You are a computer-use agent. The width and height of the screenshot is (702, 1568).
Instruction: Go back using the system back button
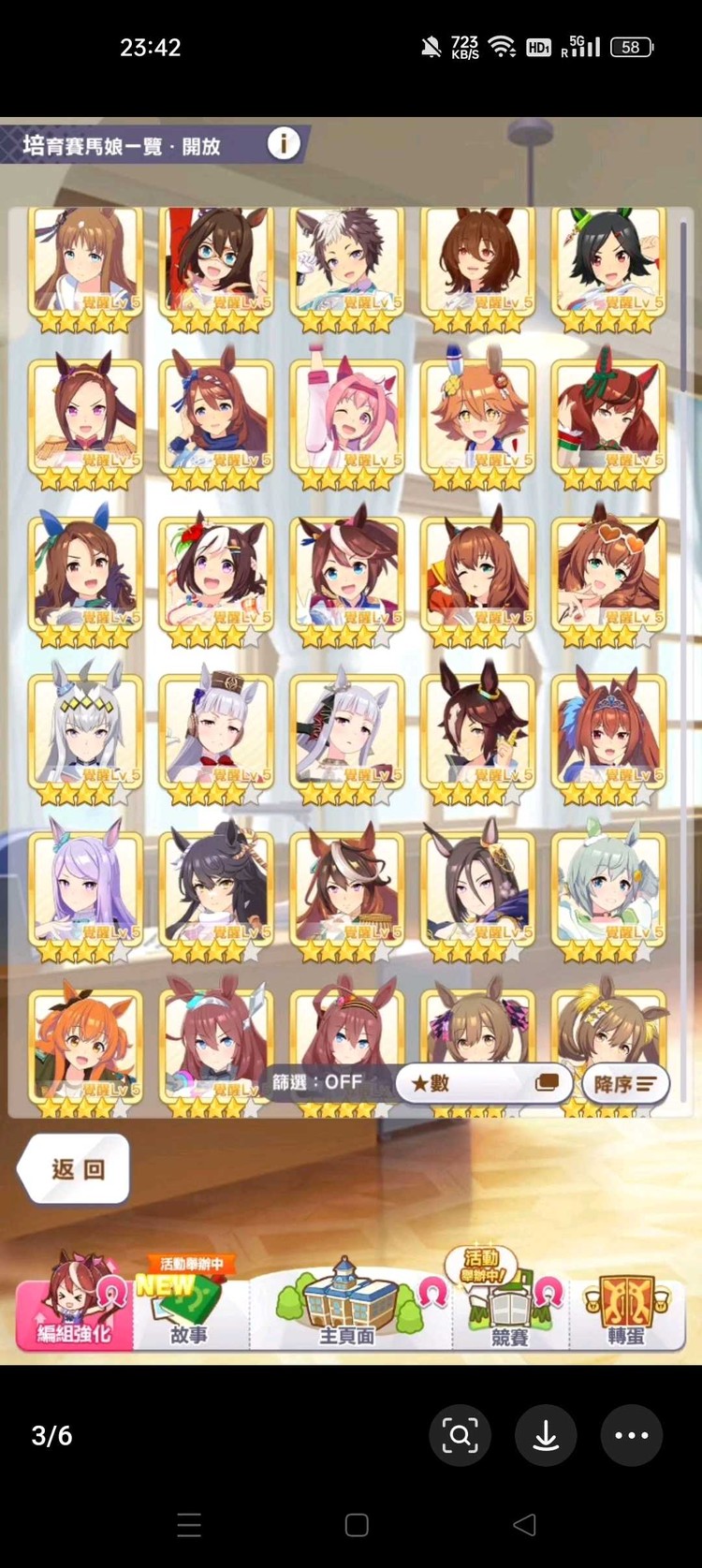525,1525
